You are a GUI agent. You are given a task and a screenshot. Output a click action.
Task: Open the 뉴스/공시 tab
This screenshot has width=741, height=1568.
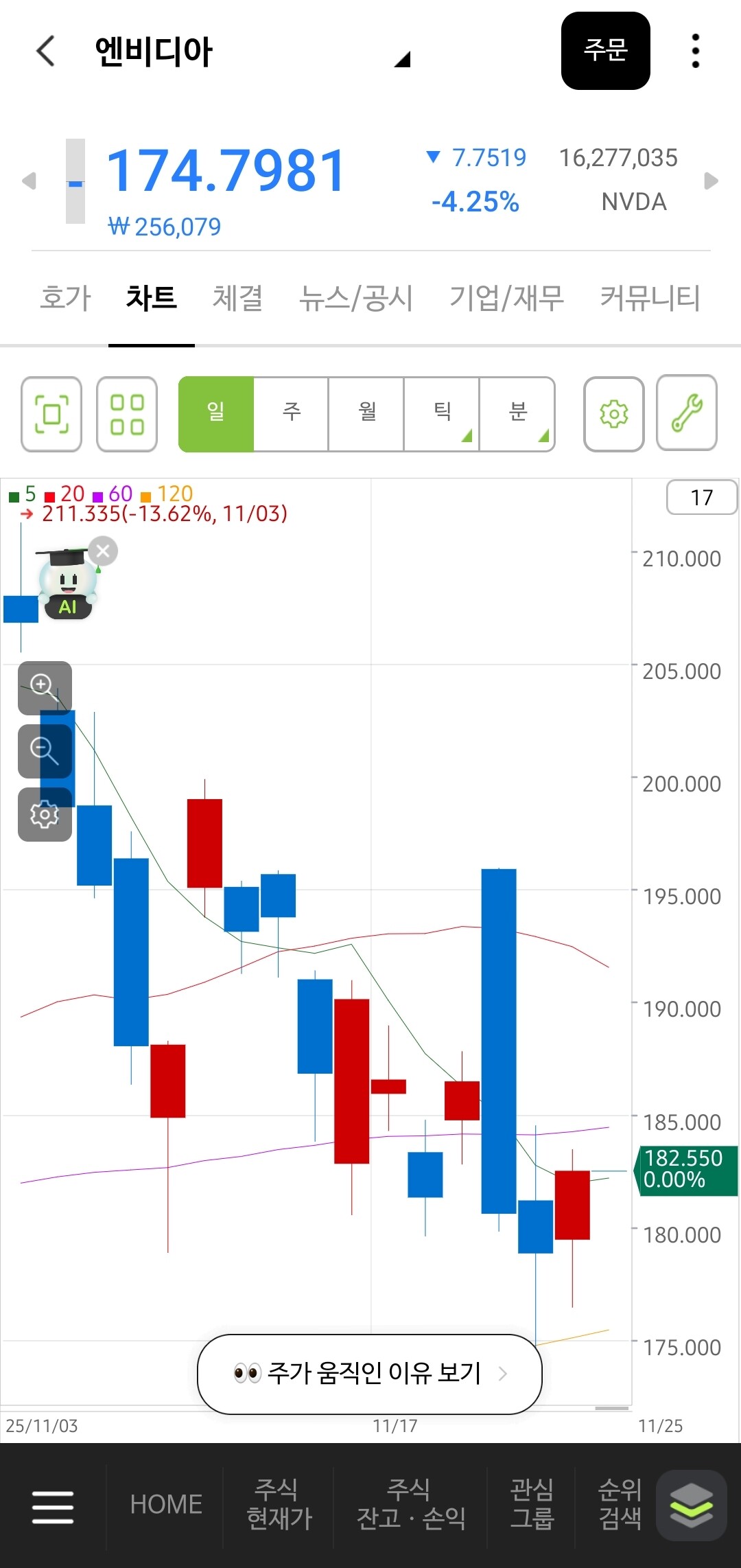click(x=356, y=298)
